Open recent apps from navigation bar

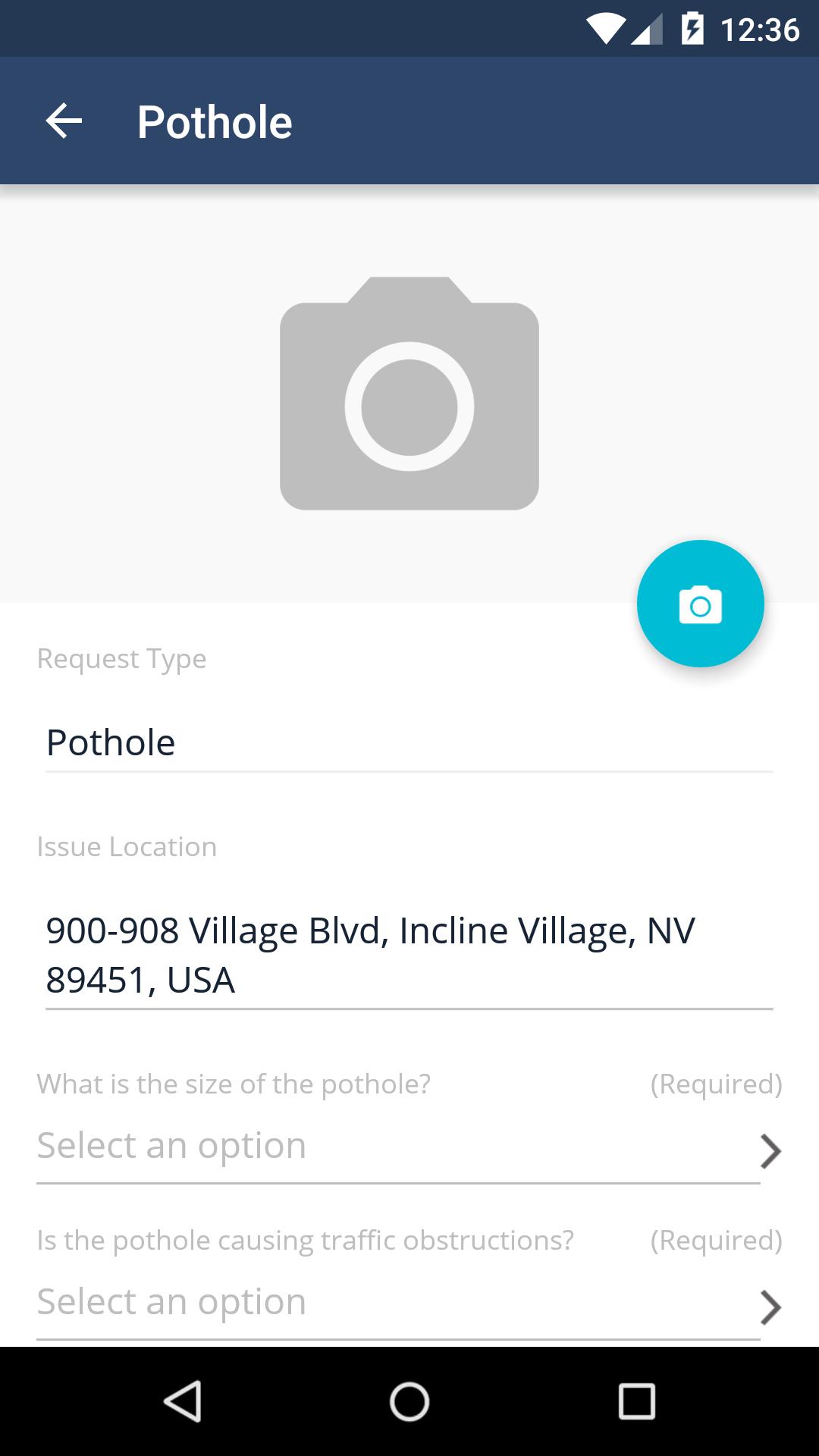click(x=636, y=1401)
